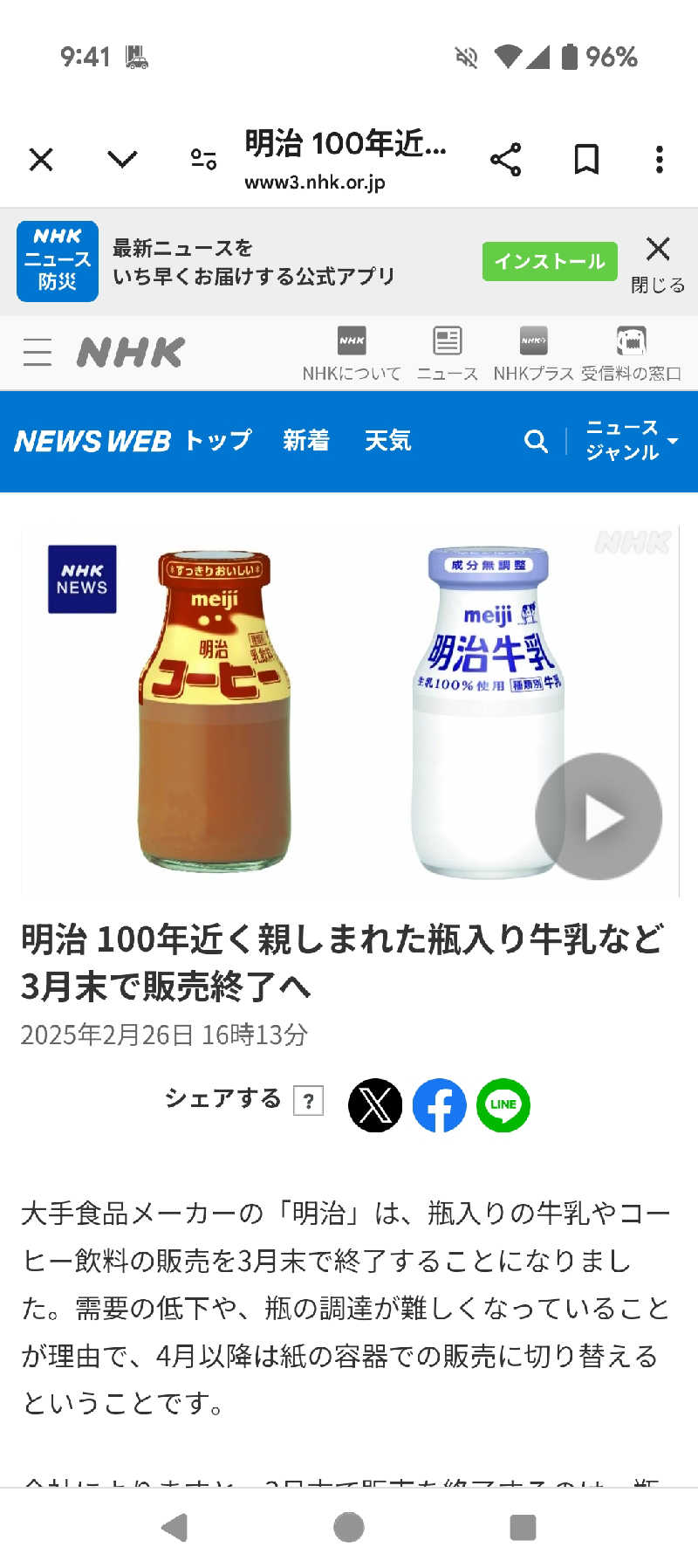Image resolution: width=698 pixels, height=1568 pixels.
Task: Play the milk bottle news video
Action: click(x=601, y=815)
